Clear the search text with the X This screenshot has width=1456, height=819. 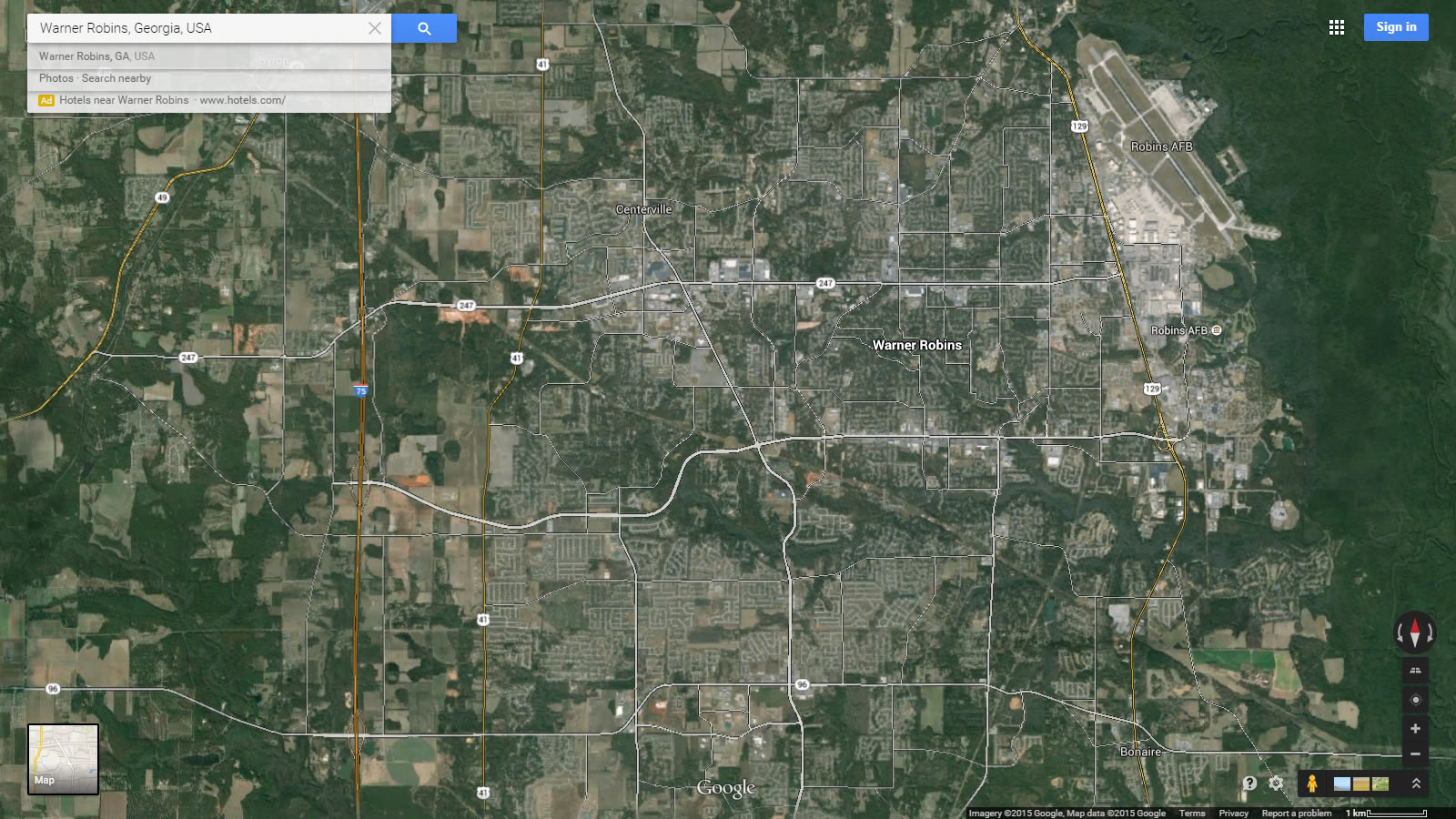pyautogui.click(x=374, y=28)
